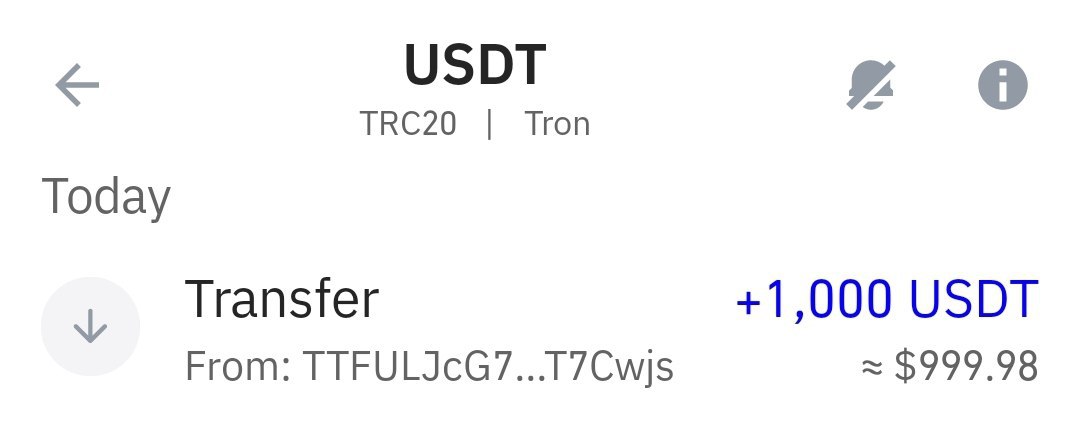Toggle the muted notifications bell
The width and height of the screenshot is (1080, 445).
[x=870, y=87]
